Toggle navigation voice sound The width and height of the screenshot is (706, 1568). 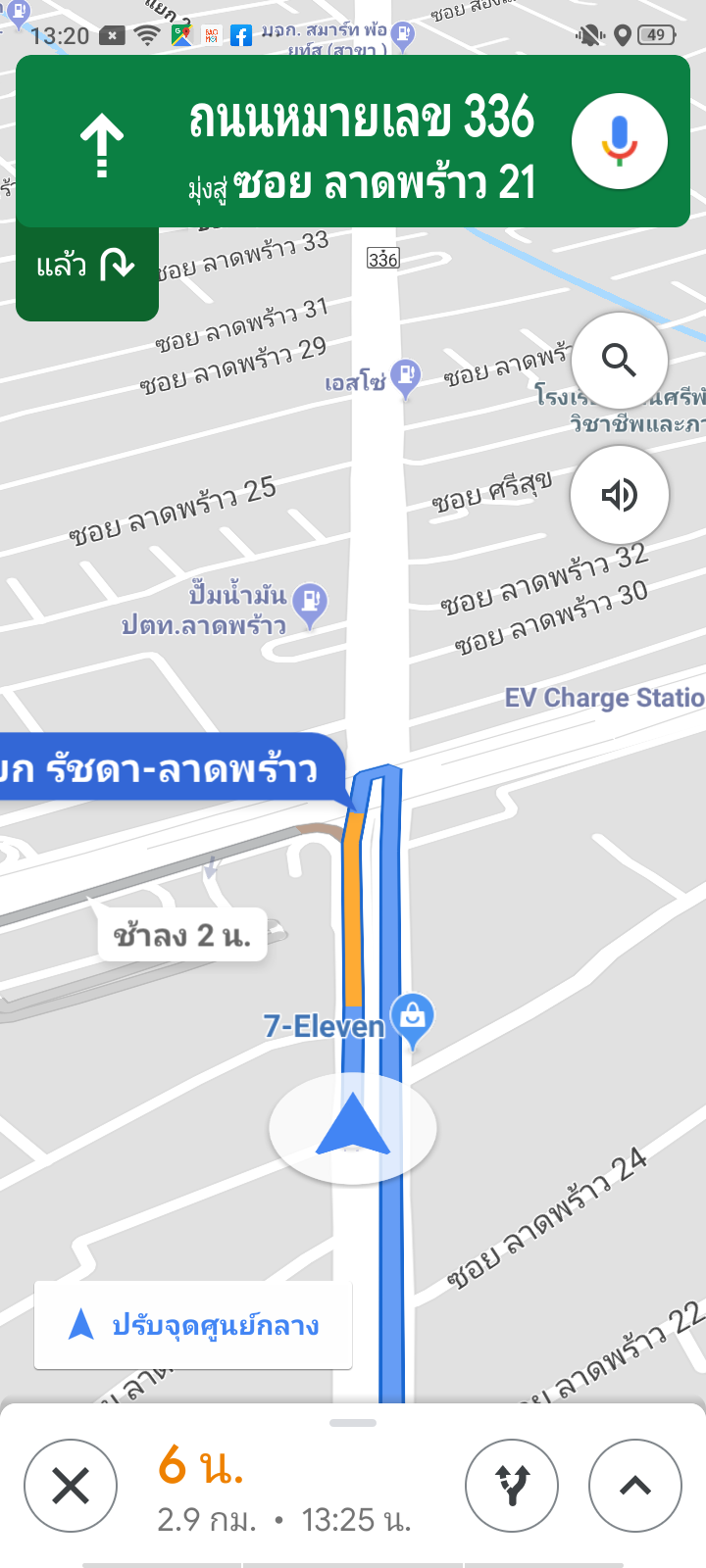pyautogui.click(x=619, y=494)
